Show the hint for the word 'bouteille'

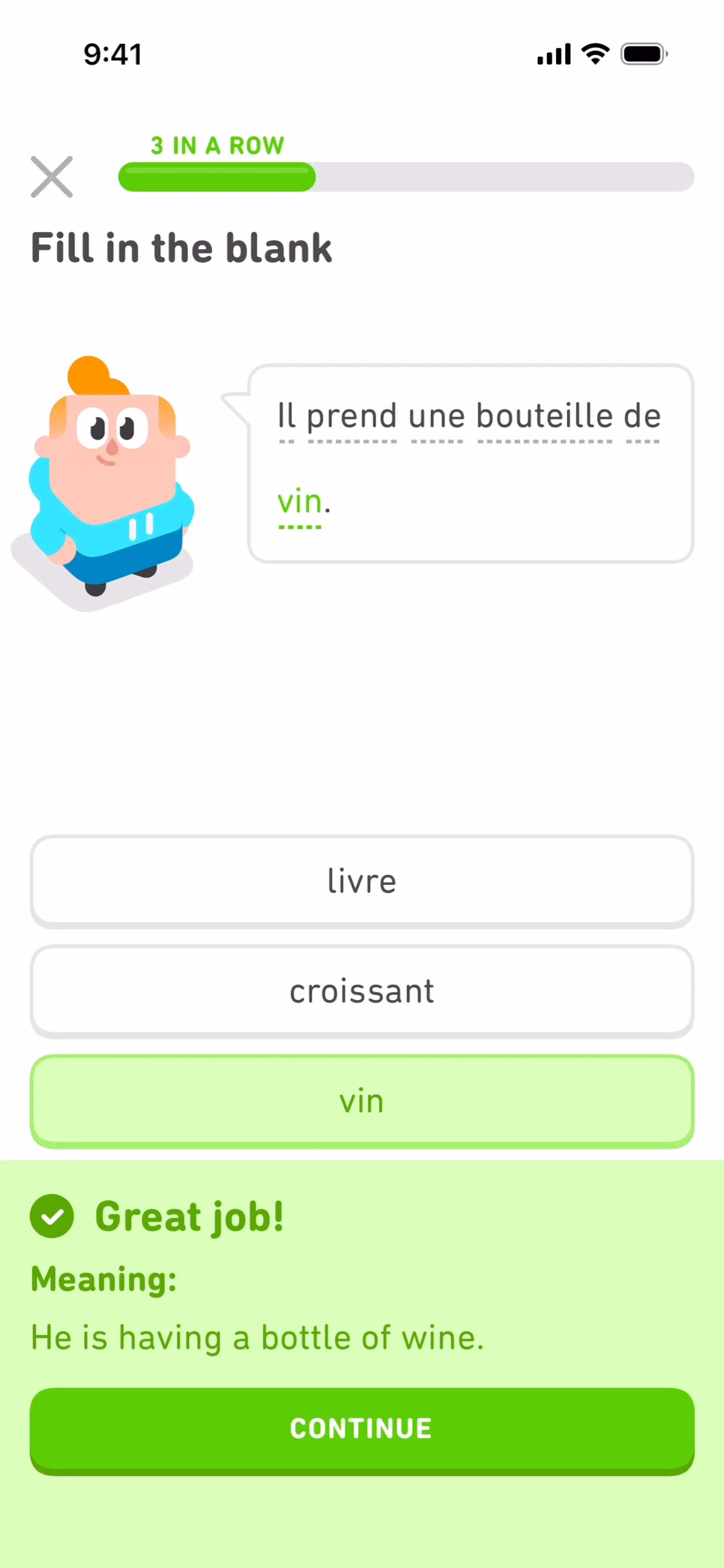[x=545, y=417]
